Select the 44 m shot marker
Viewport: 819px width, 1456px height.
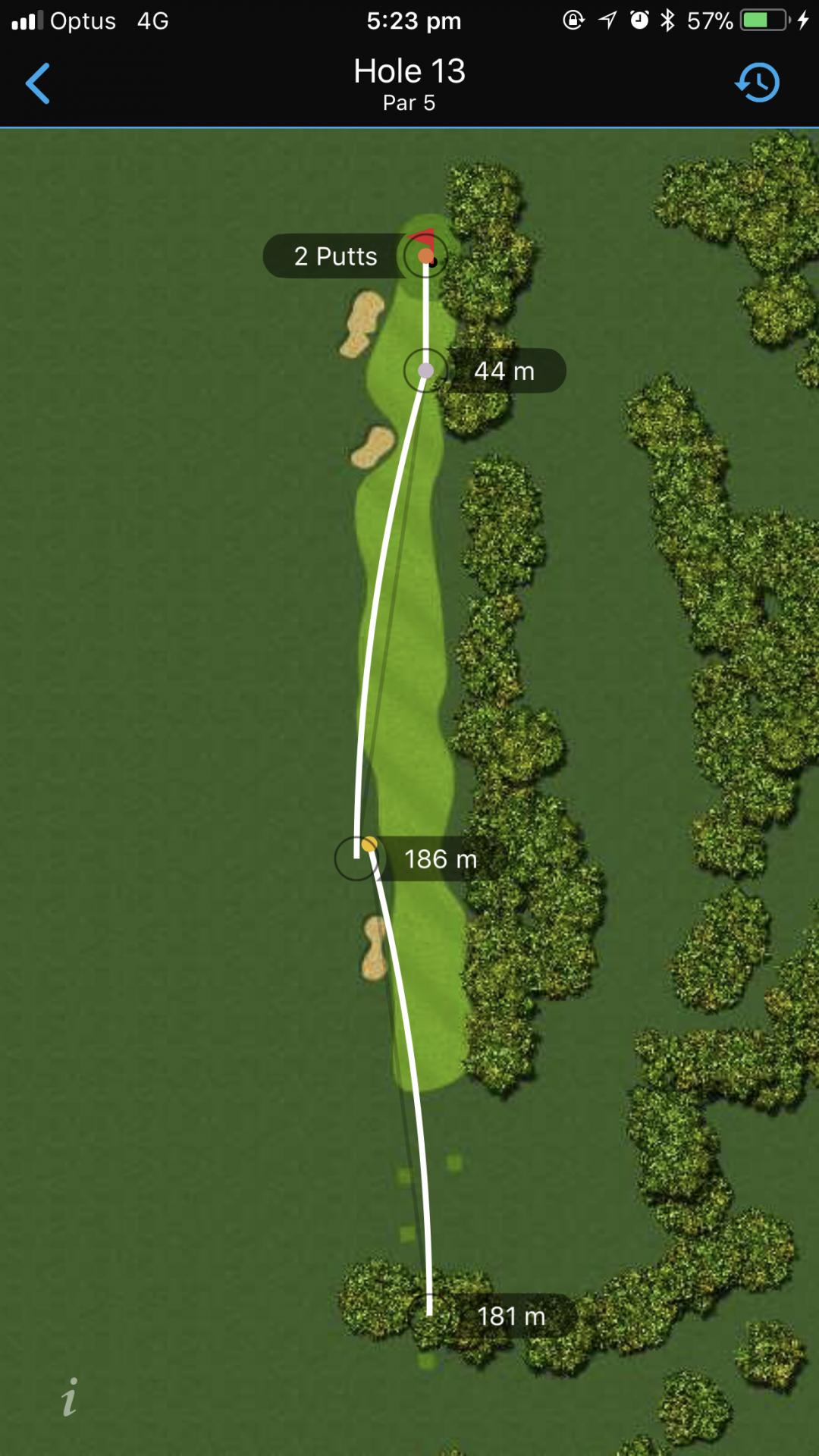tap(426, 371)
